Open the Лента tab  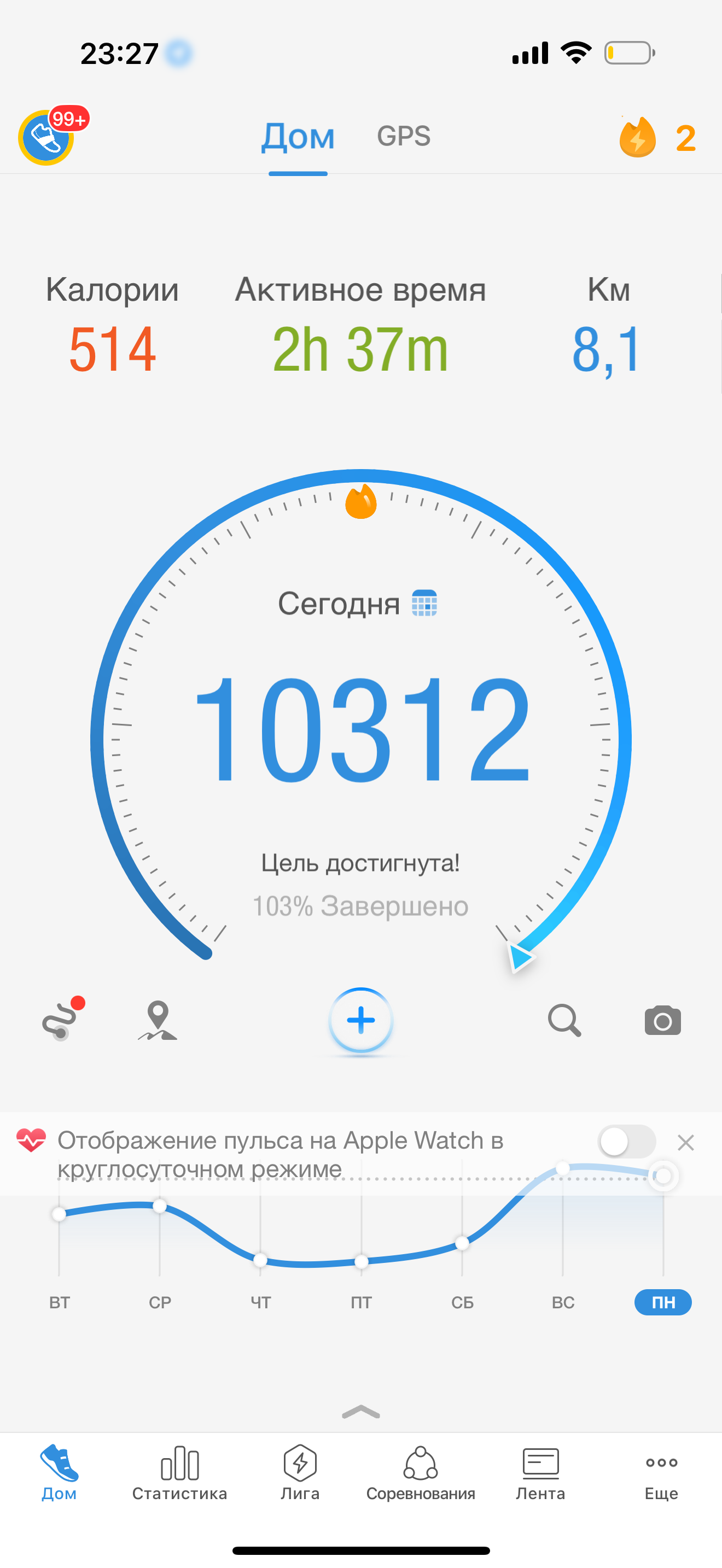[540, 1473]
